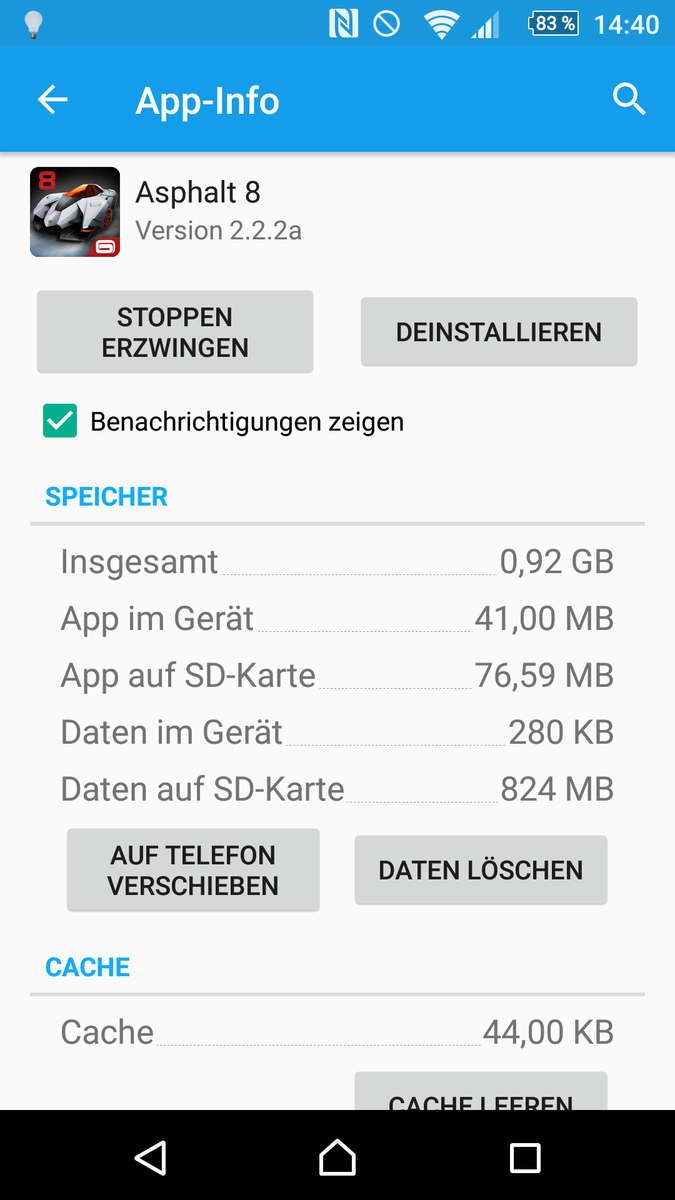
Task: Open search in the App-Info bar
Action: 629,100
